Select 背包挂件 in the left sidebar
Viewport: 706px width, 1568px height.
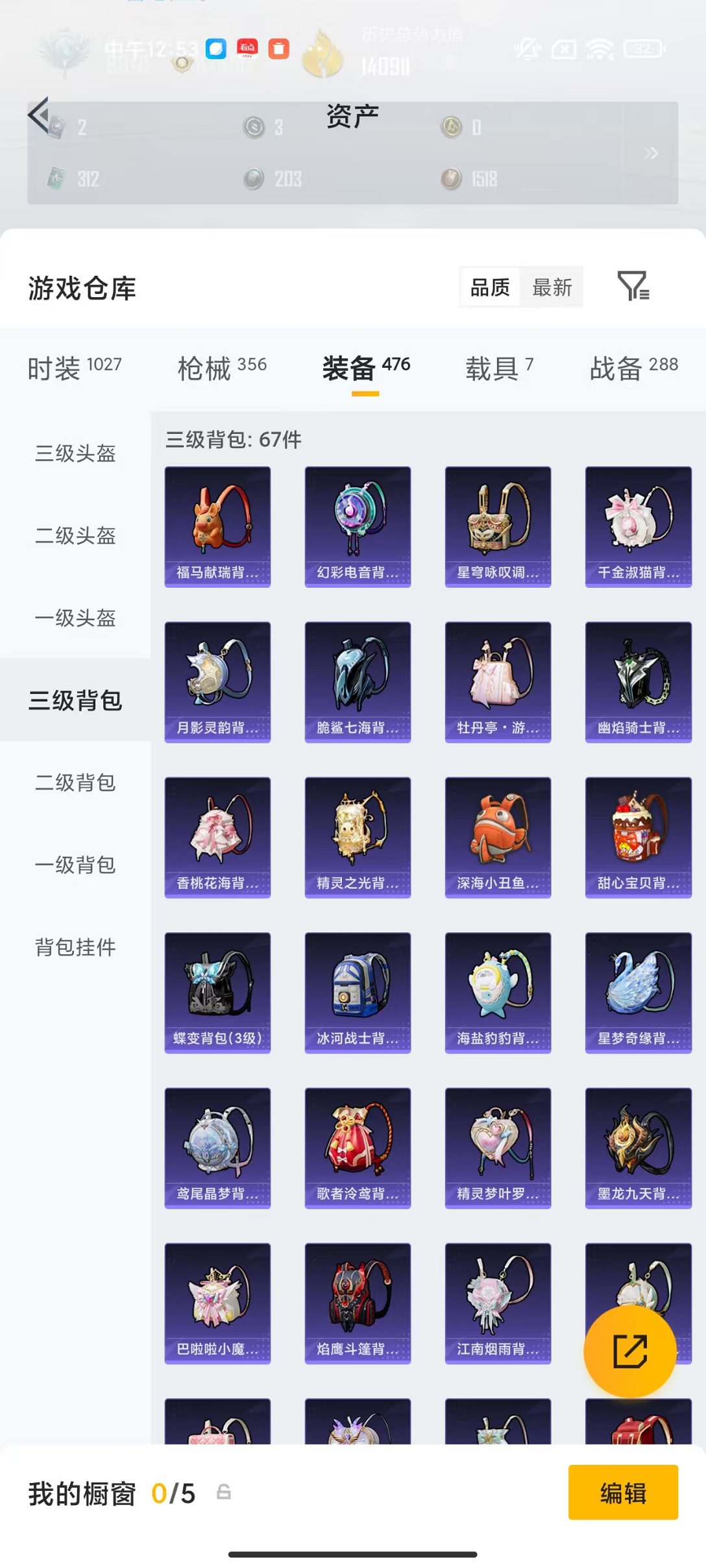click(75, 948)
